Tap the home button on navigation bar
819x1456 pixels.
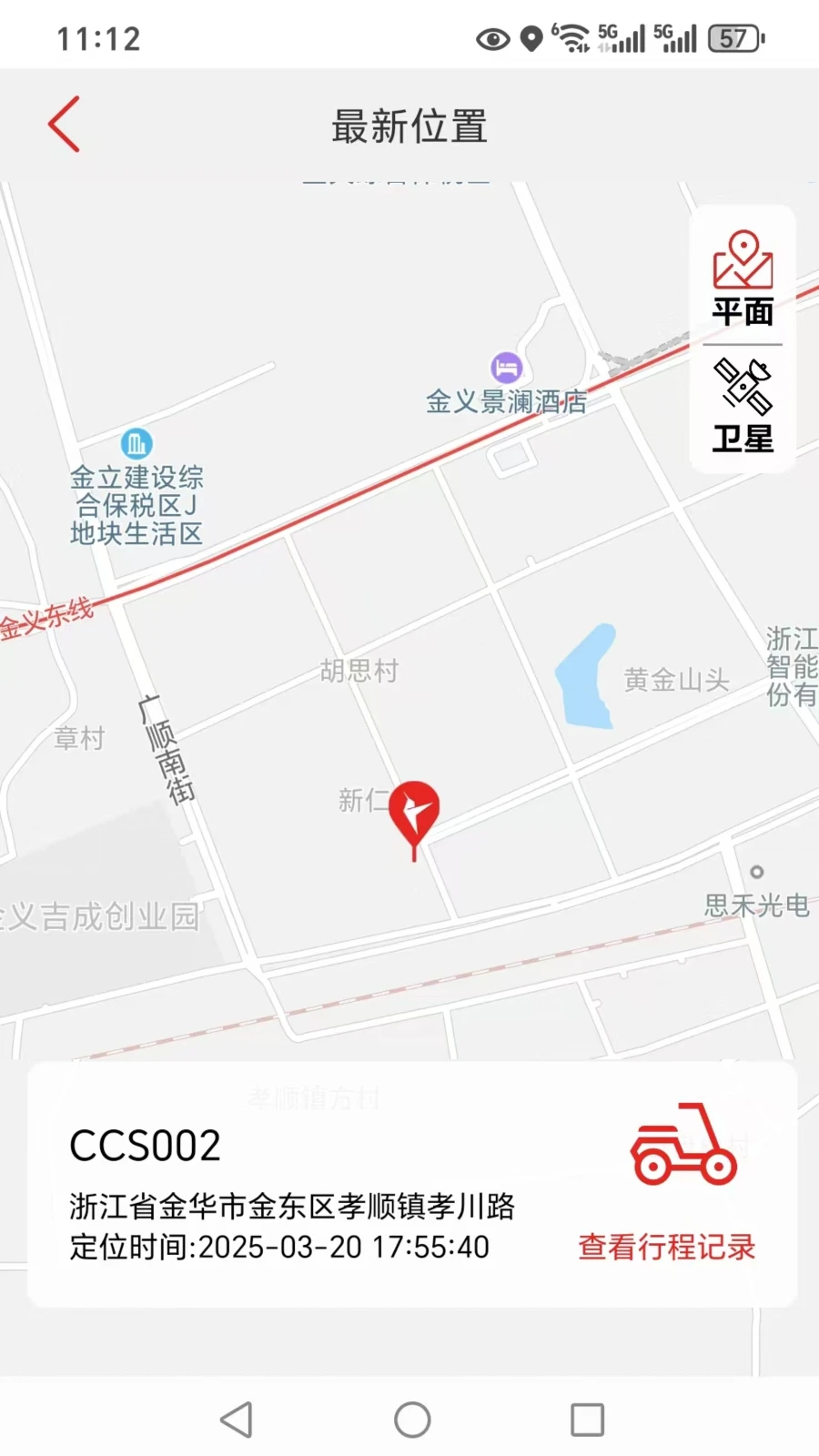click(x=411, y=1418)
